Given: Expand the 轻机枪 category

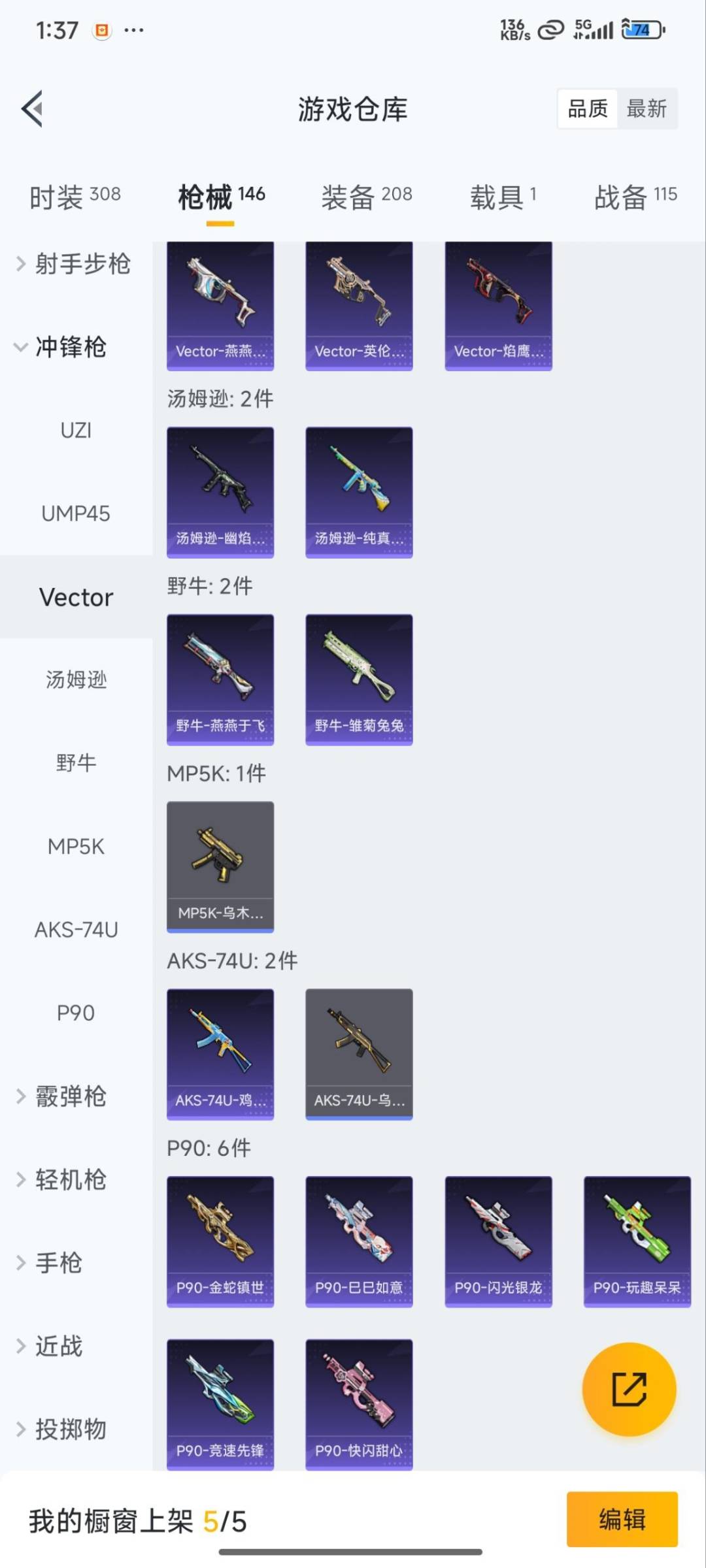Looking at the screenshot, I should click(70, 1179).
